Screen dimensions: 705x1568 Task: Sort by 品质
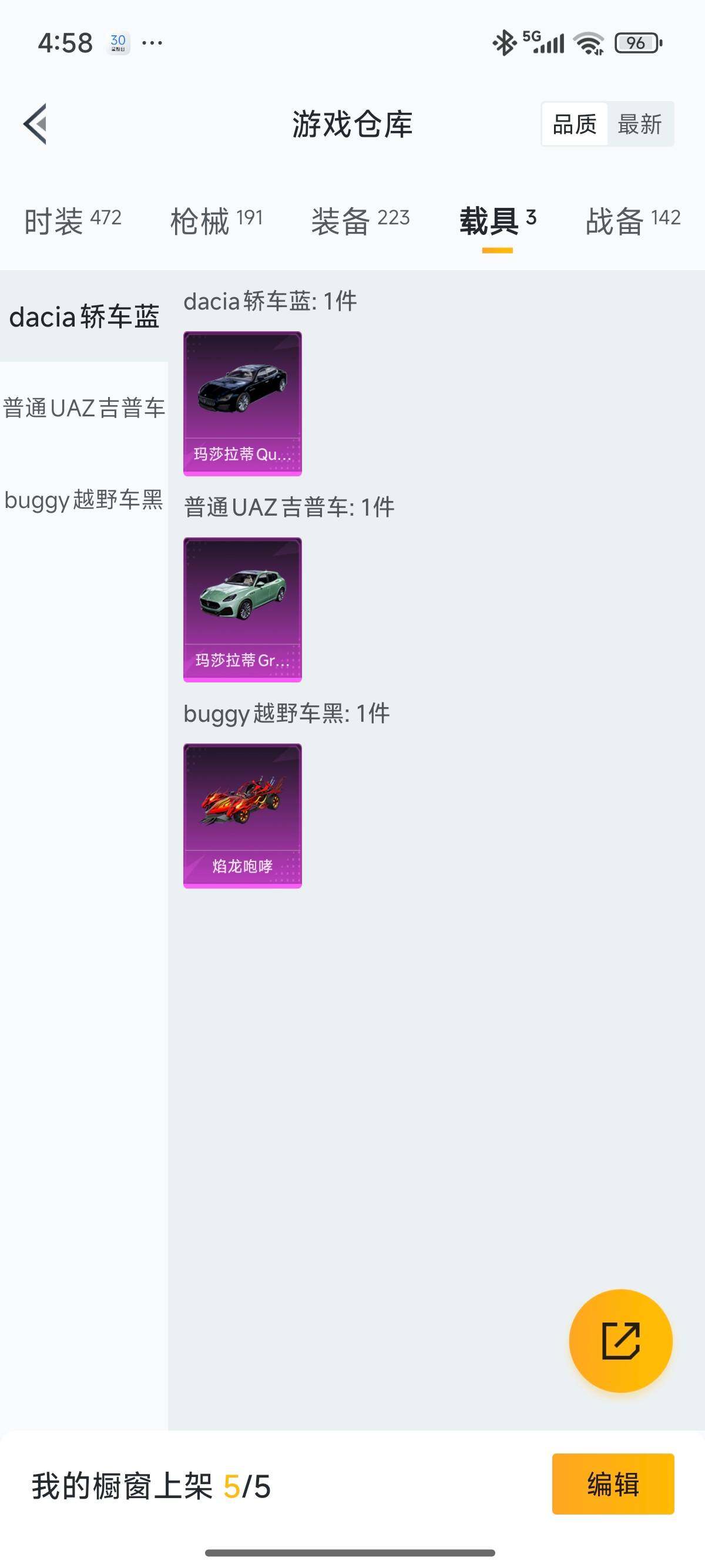pyautogui.click(x=574, y=124)
